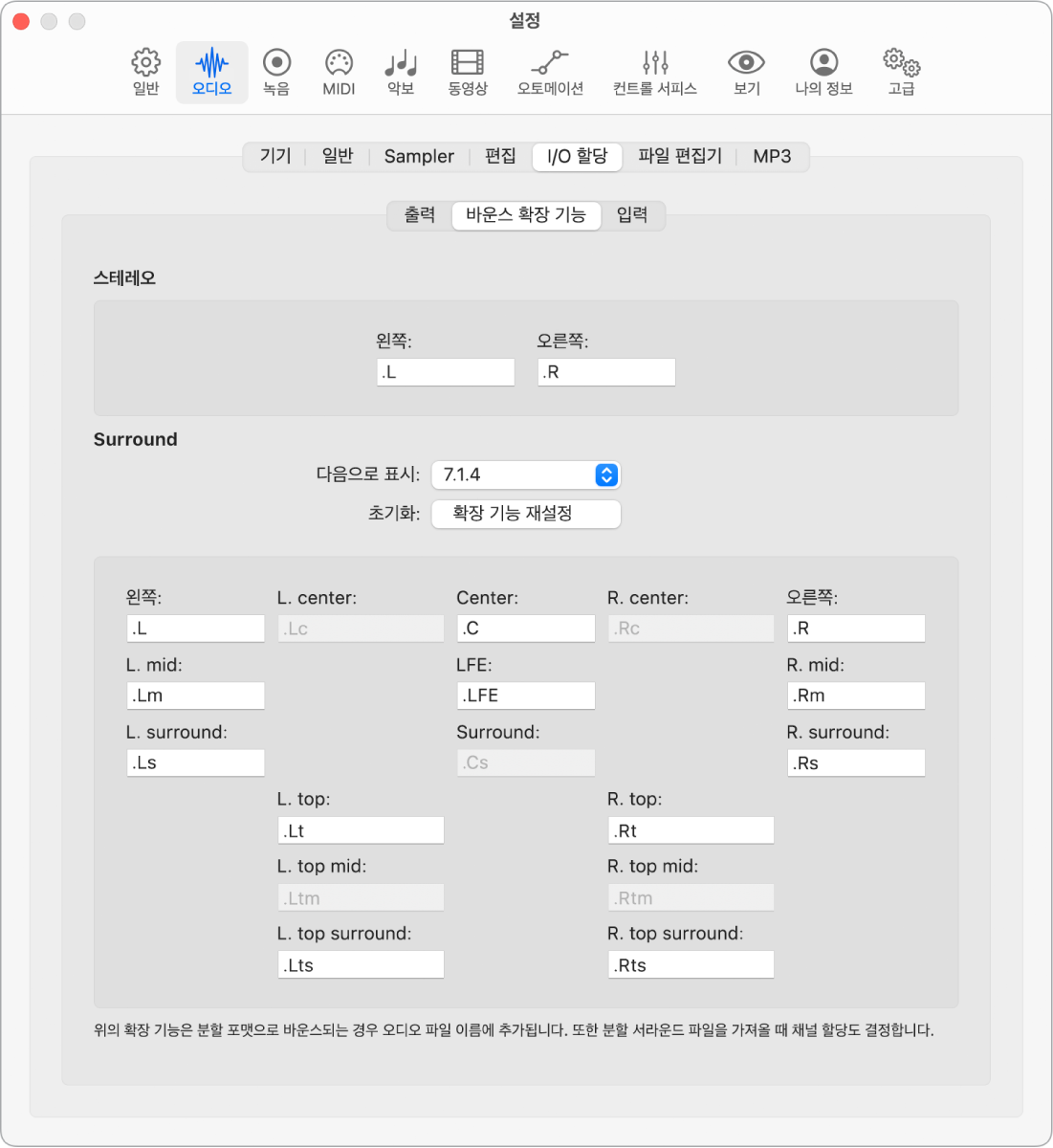Switch to the MIDI settings pane
The image size is (1053, 1148).
(339, 72)
